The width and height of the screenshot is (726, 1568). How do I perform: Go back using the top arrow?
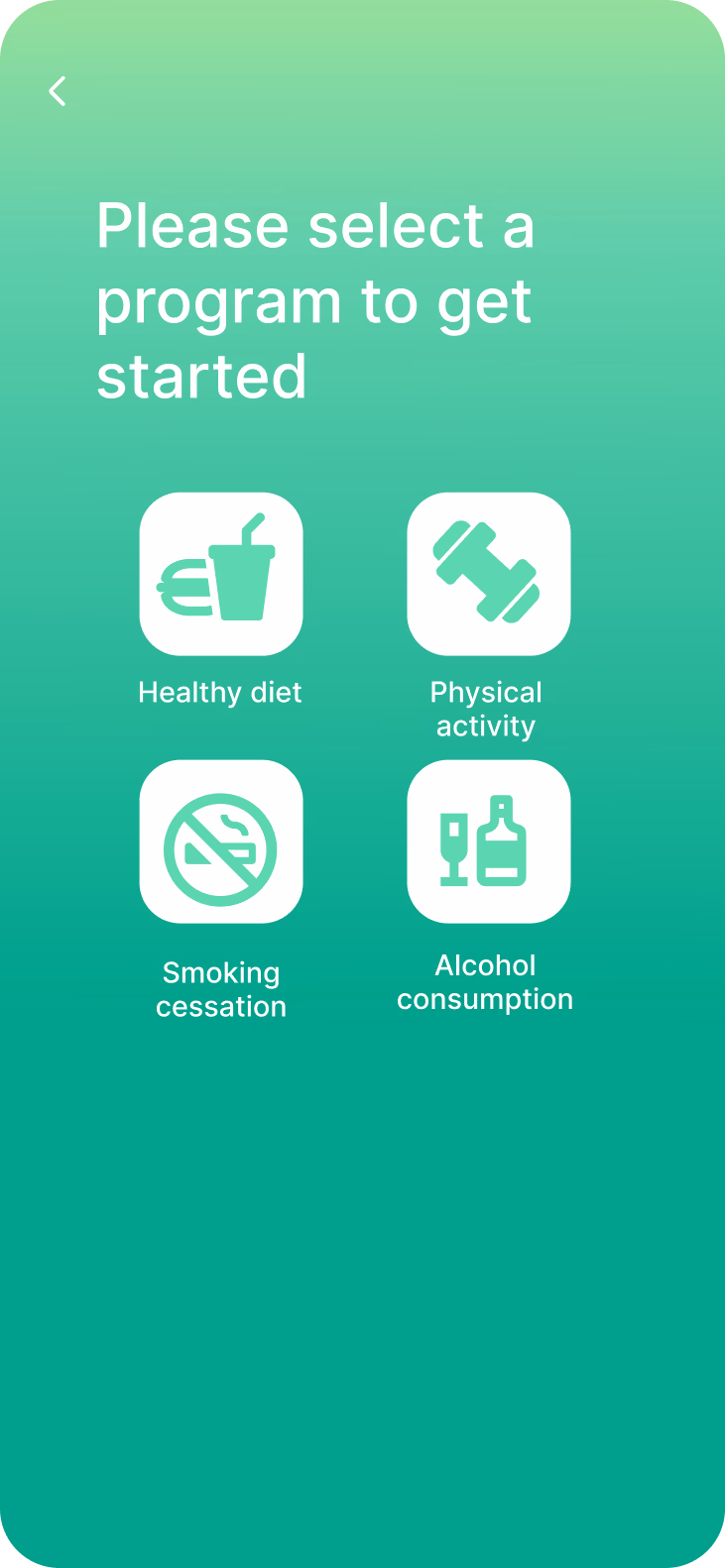tap(58, 91)
